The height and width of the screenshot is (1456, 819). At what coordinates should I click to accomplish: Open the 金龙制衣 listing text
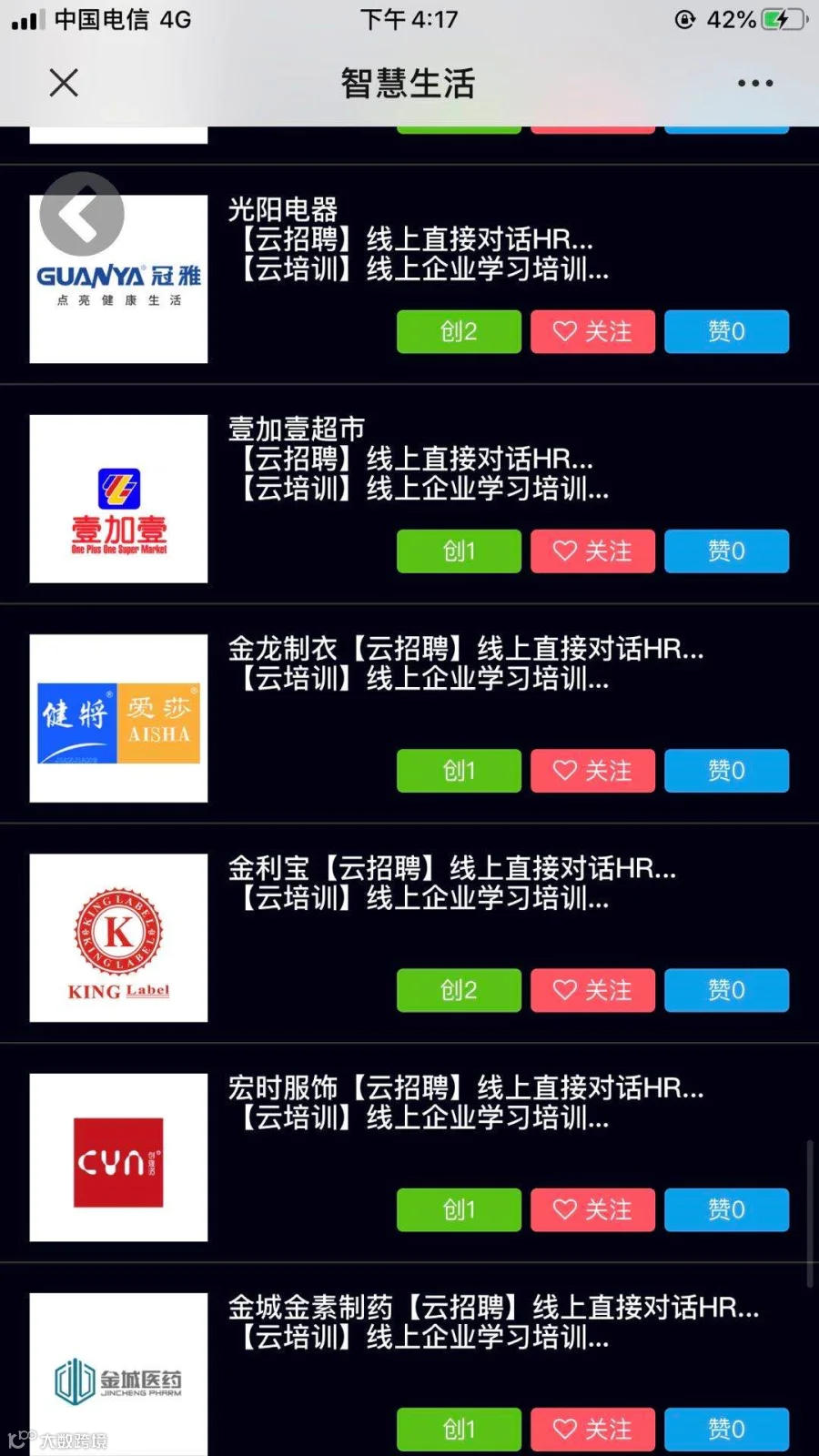(x=466, y=663)
